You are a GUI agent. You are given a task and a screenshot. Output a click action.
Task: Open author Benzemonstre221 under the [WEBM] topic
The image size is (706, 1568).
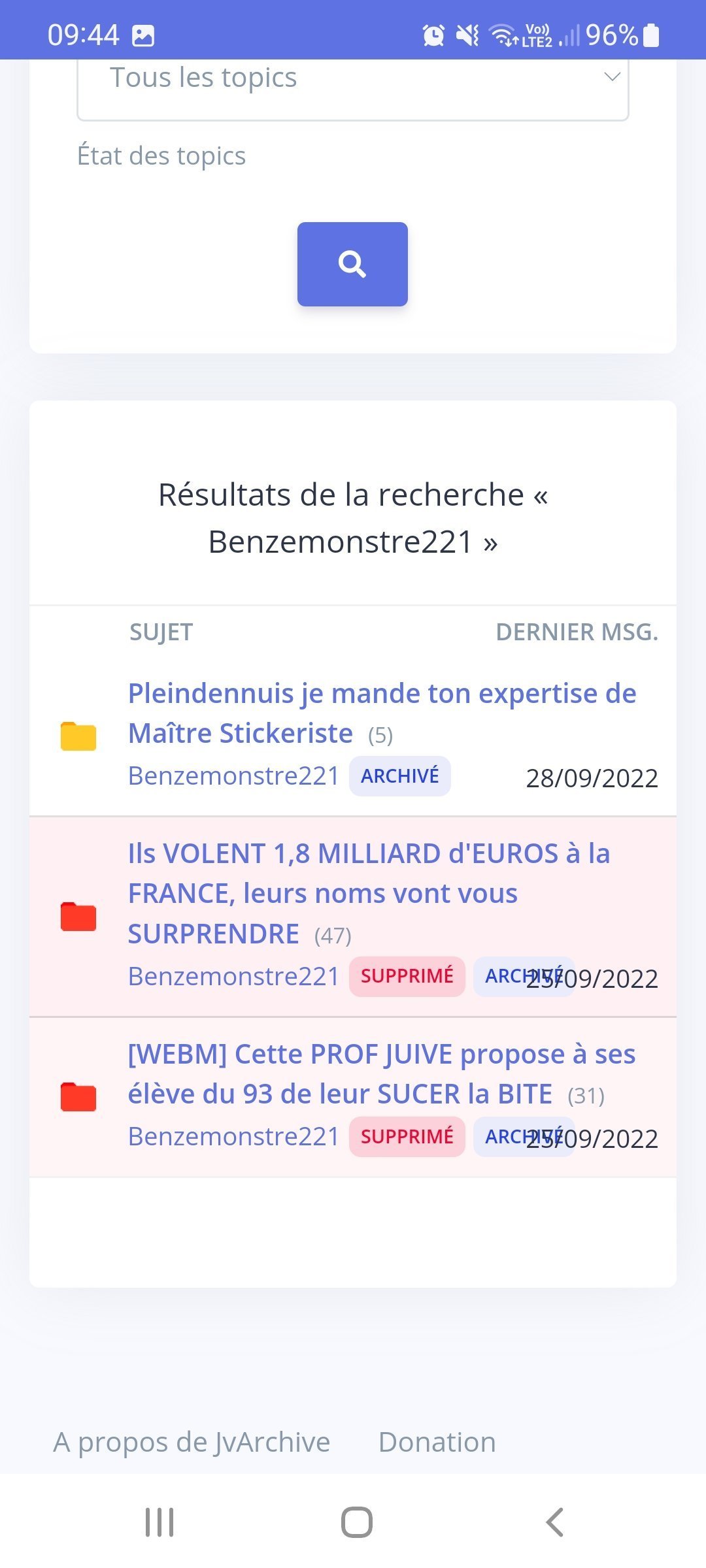click(233, 1137)
